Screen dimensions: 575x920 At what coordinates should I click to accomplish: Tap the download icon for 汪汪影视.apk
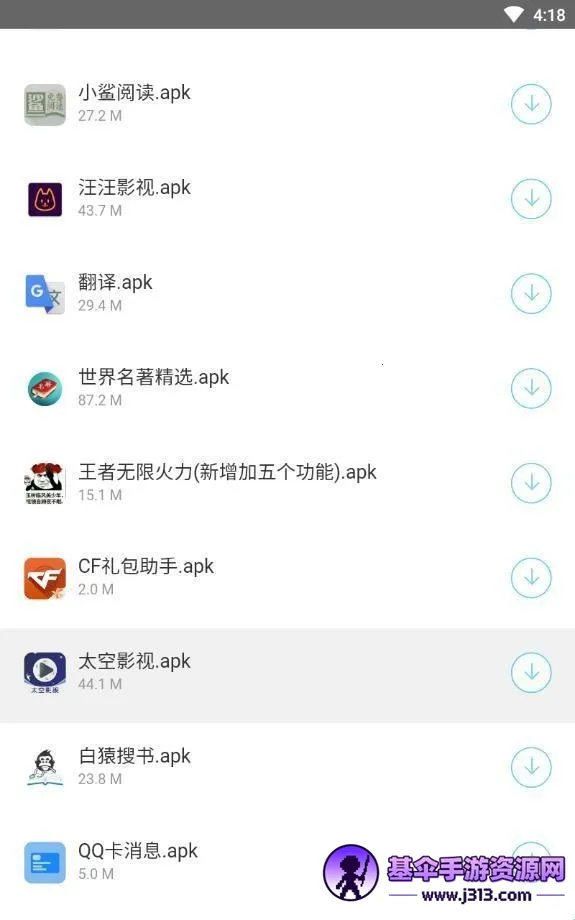pos(531,199)
